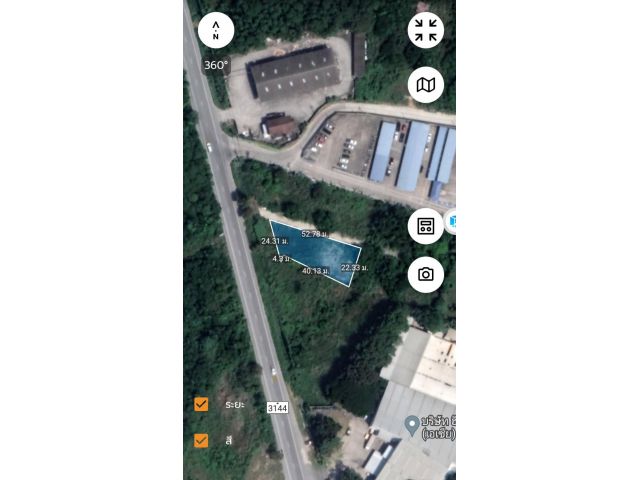Open the map type selector
Viewport: 640px width, 480px height.
426,85
